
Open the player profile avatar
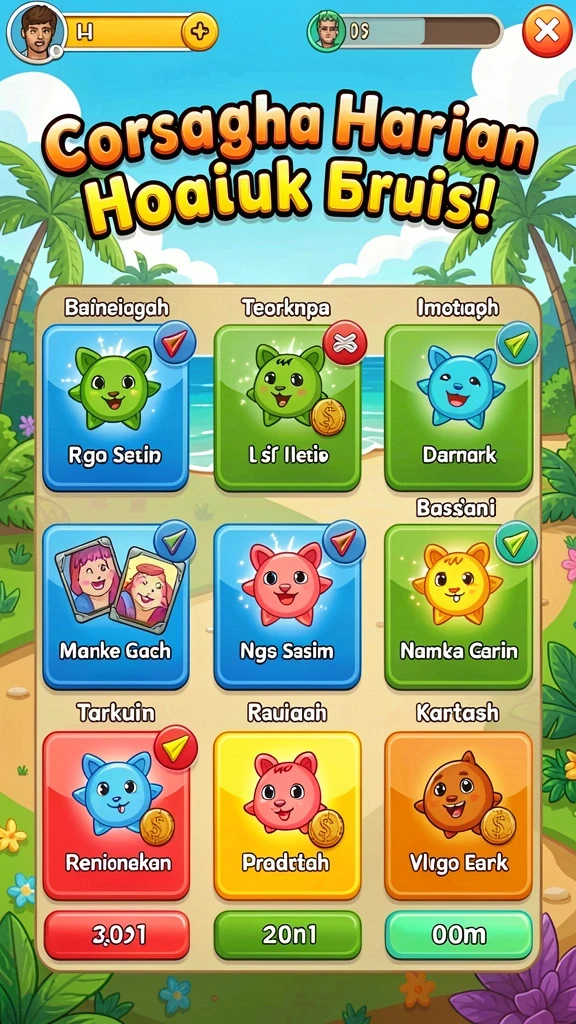click(35, 32)
